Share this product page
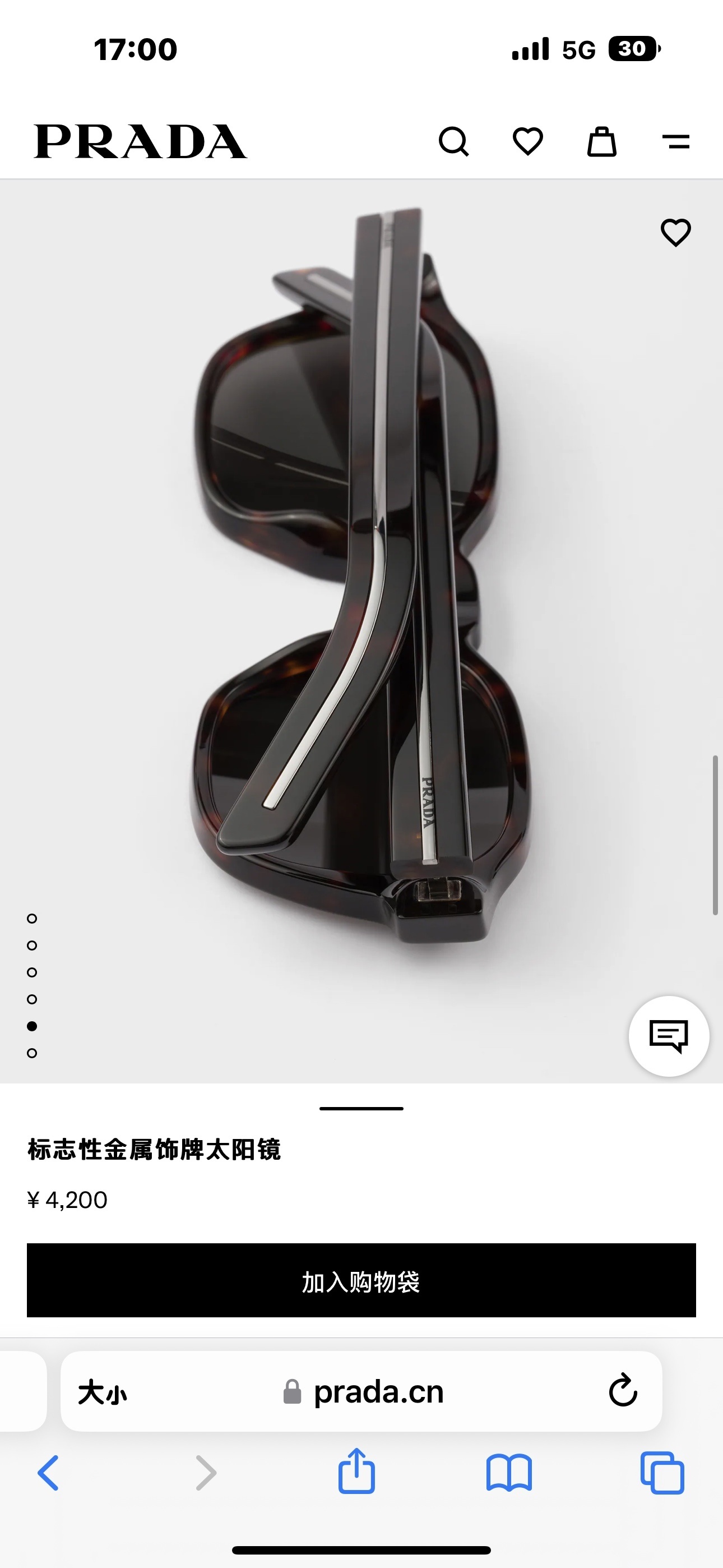 click(356, 1472)
